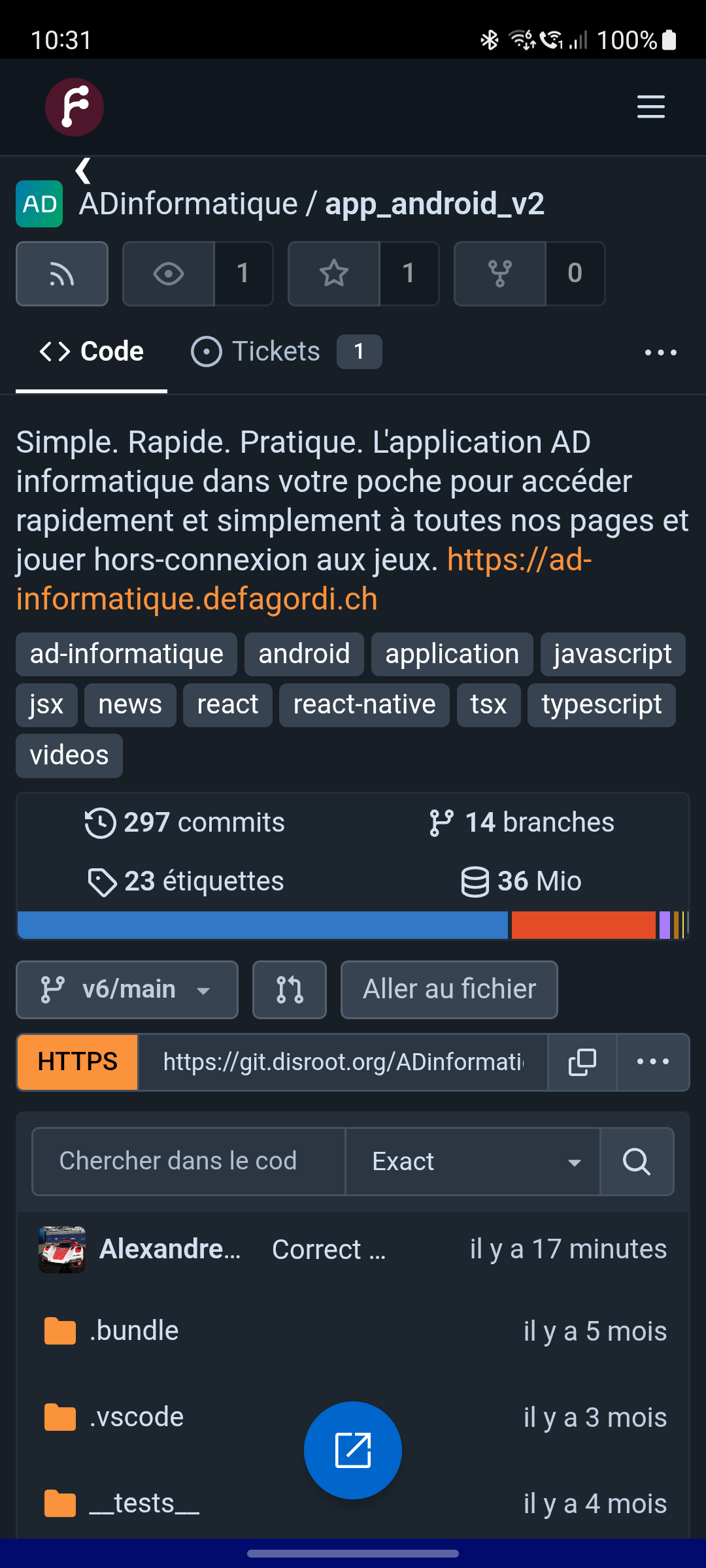The width and height of the screenshot is (706, 1568).
Task: Tap the blue open-external floating button
Action: pos(353,1450)
